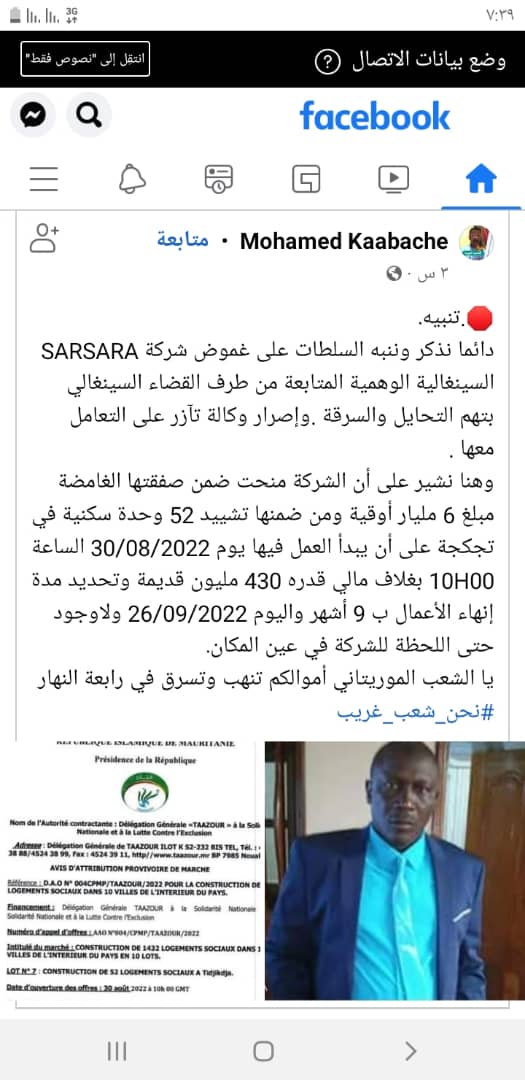The height and width of the screenshot is (1080, 525).
Task: Open the photo of man in blue suit
Action: (395, 871)
